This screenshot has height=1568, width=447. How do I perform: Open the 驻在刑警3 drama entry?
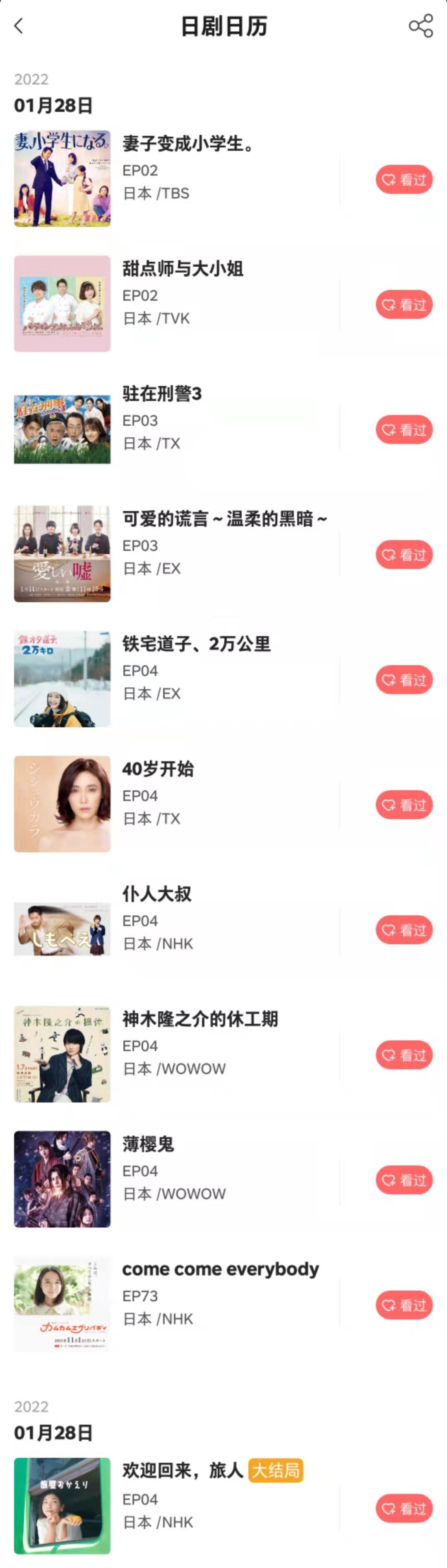coord(162,394)
